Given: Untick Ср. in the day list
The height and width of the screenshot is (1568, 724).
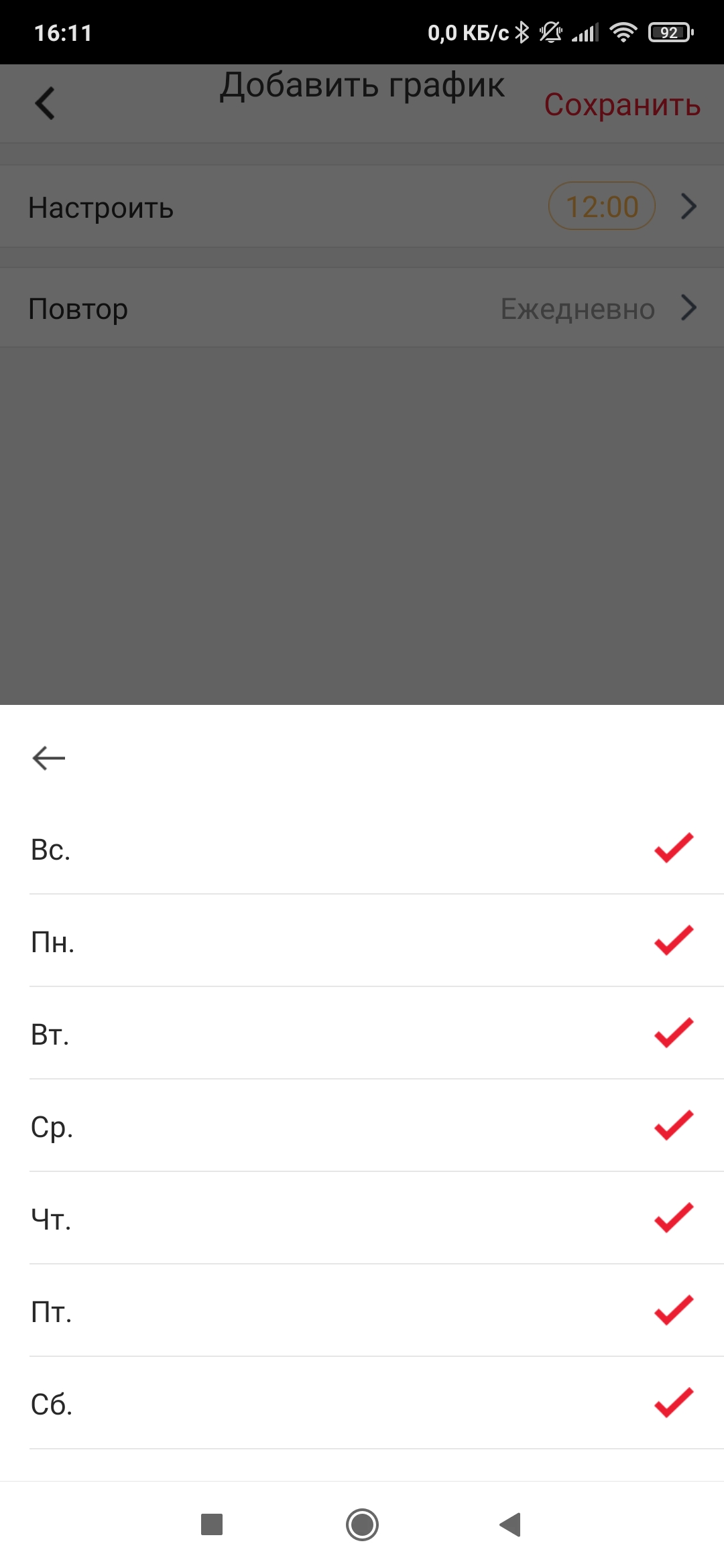Looking at the screenshot, I should click(673, 1126).
